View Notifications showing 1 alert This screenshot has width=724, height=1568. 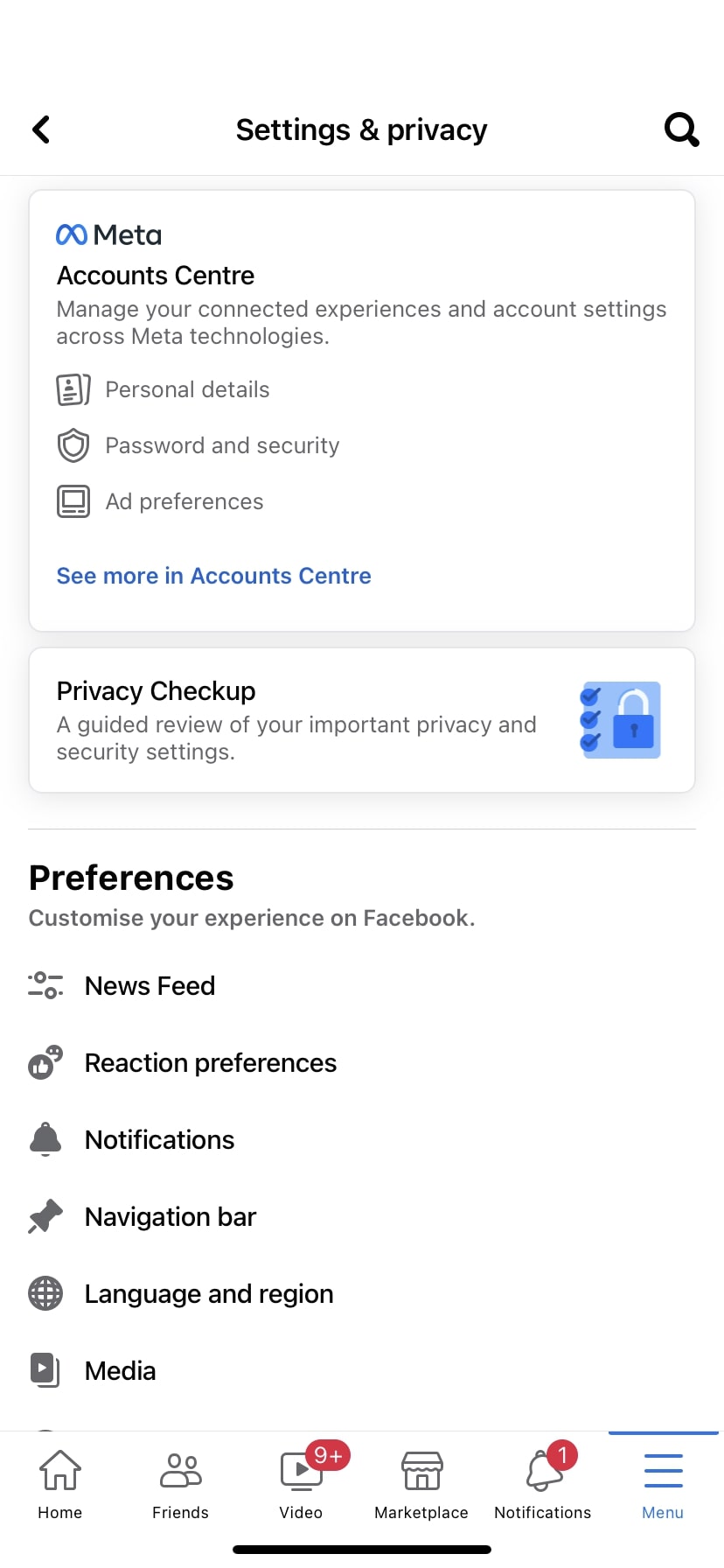point(542,1483)
